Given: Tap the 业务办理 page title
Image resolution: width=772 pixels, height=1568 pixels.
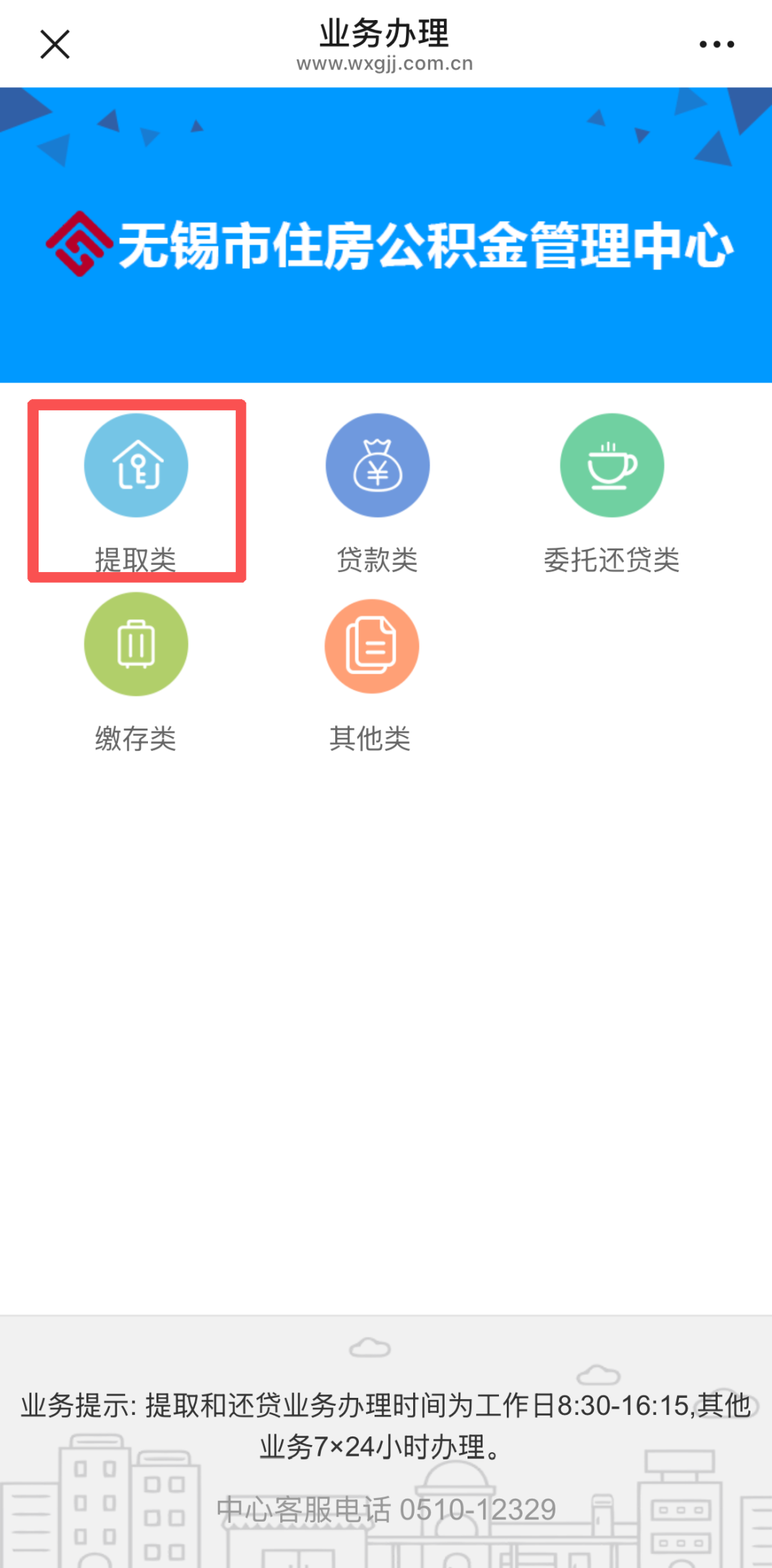Looking at the screenshot, I should 384,33.
